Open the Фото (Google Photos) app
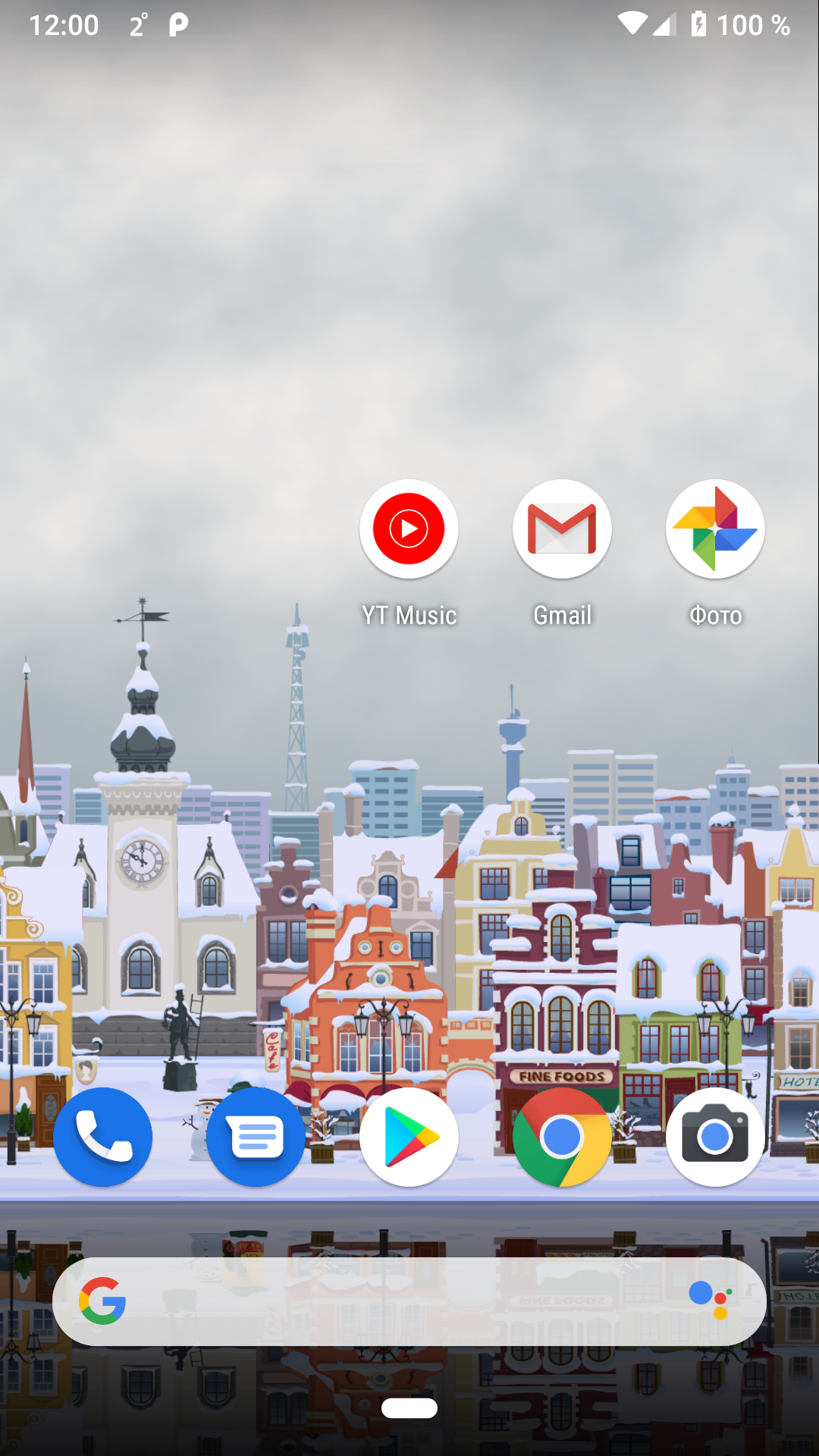Image resolution: width=819 pixels, height=1456 pixels. [715, 529]
